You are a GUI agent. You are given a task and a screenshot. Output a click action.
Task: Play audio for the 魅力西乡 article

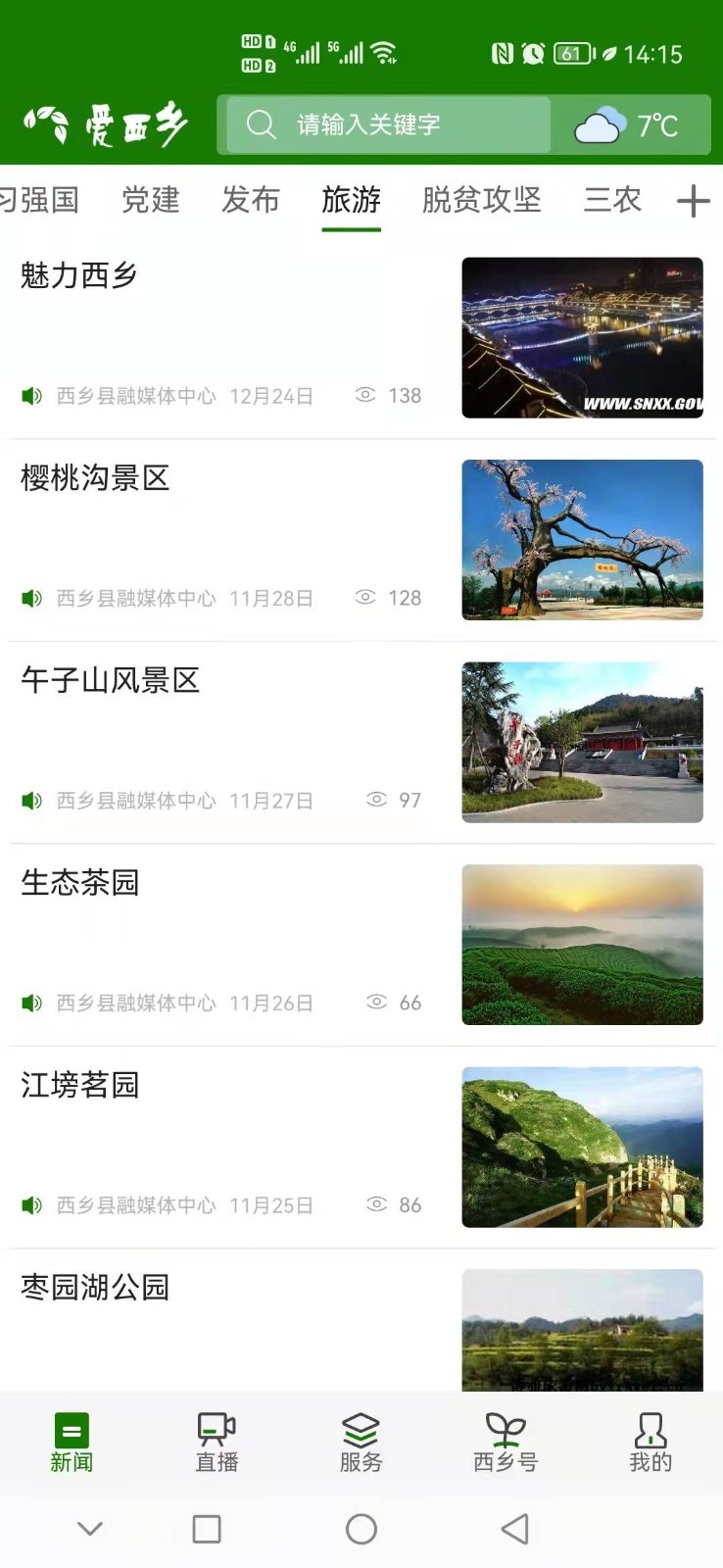(32, 396)
